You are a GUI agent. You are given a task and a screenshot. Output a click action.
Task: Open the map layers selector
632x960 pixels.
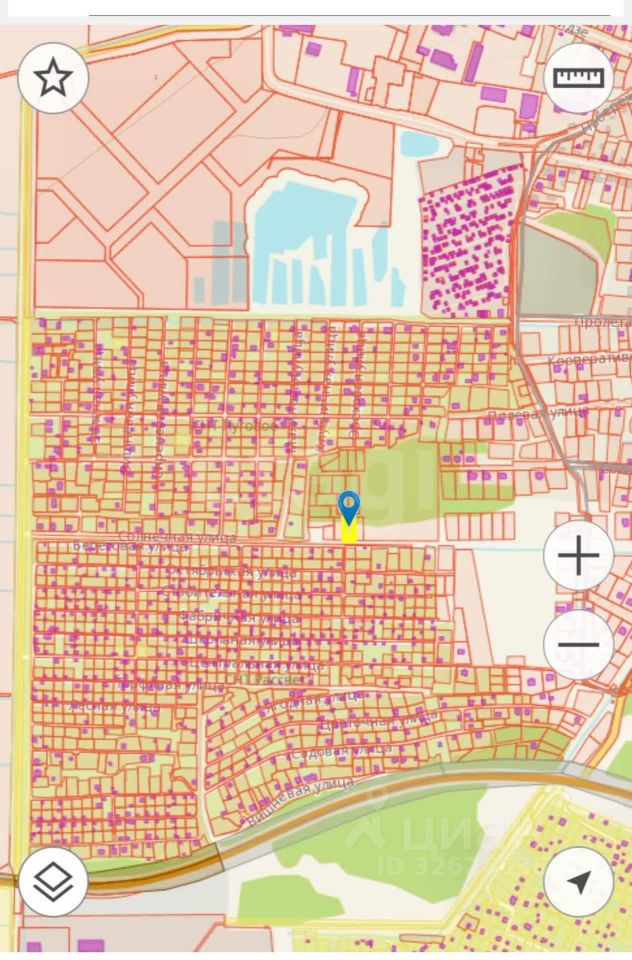point(53,881)
